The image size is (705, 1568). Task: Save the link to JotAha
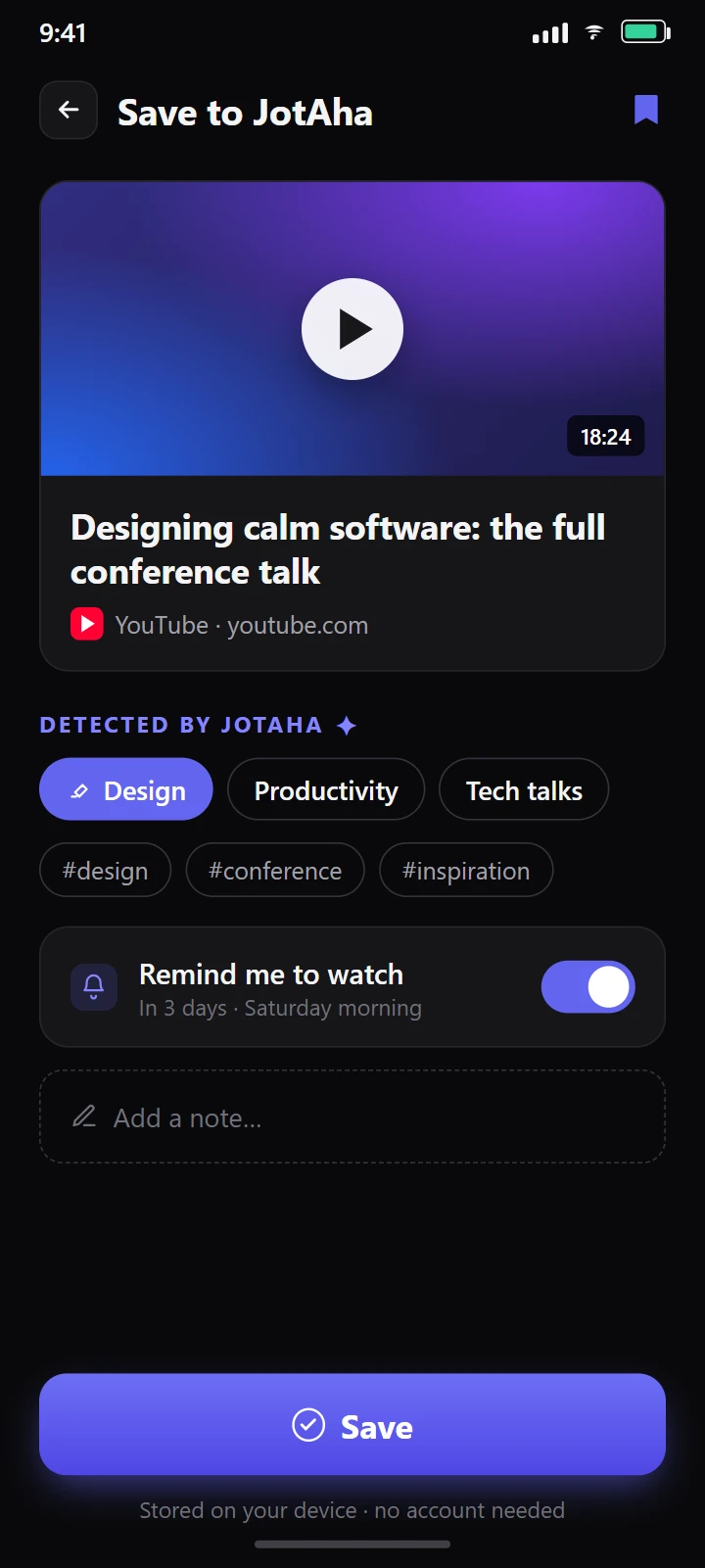(352, 1424)
